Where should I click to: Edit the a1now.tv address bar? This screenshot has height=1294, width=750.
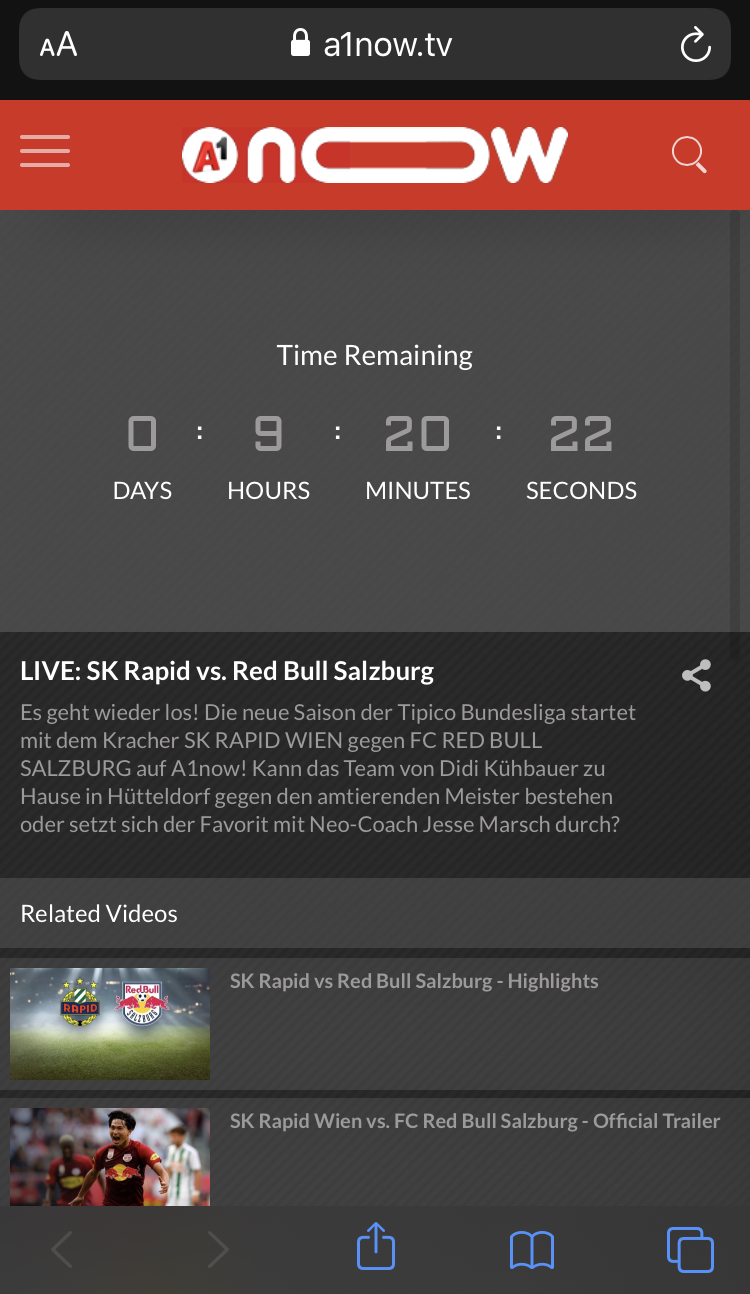(375, 44)
